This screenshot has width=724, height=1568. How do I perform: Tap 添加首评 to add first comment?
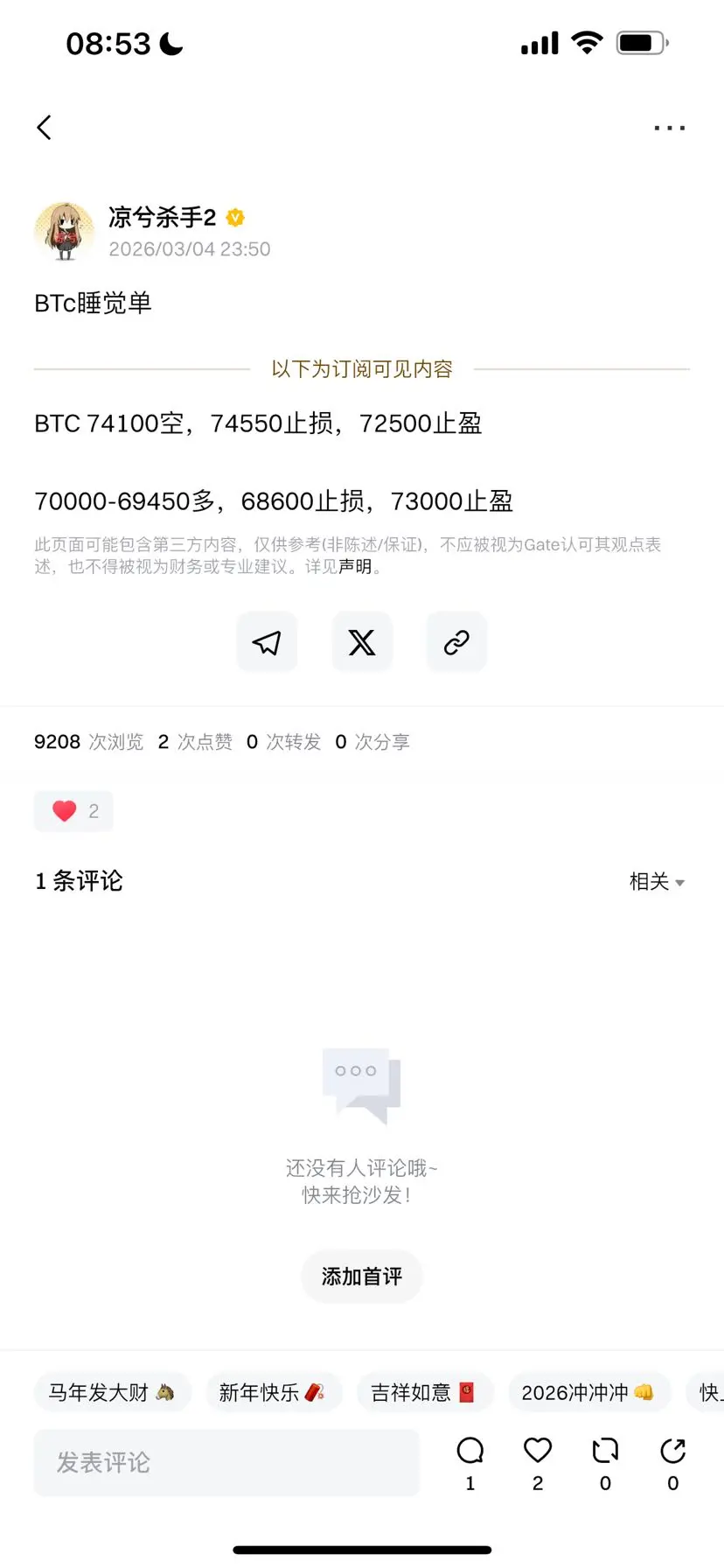(x=361, y=1277)
